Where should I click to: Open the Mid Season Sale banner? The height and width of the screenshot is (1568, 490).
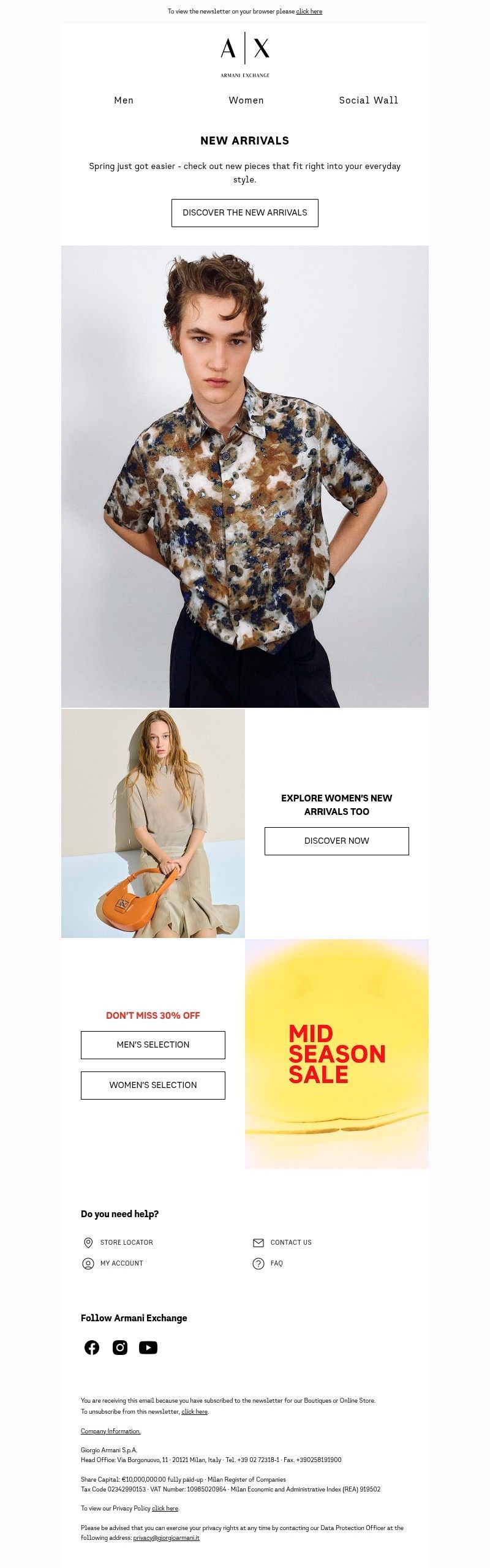click(337, 1053)
